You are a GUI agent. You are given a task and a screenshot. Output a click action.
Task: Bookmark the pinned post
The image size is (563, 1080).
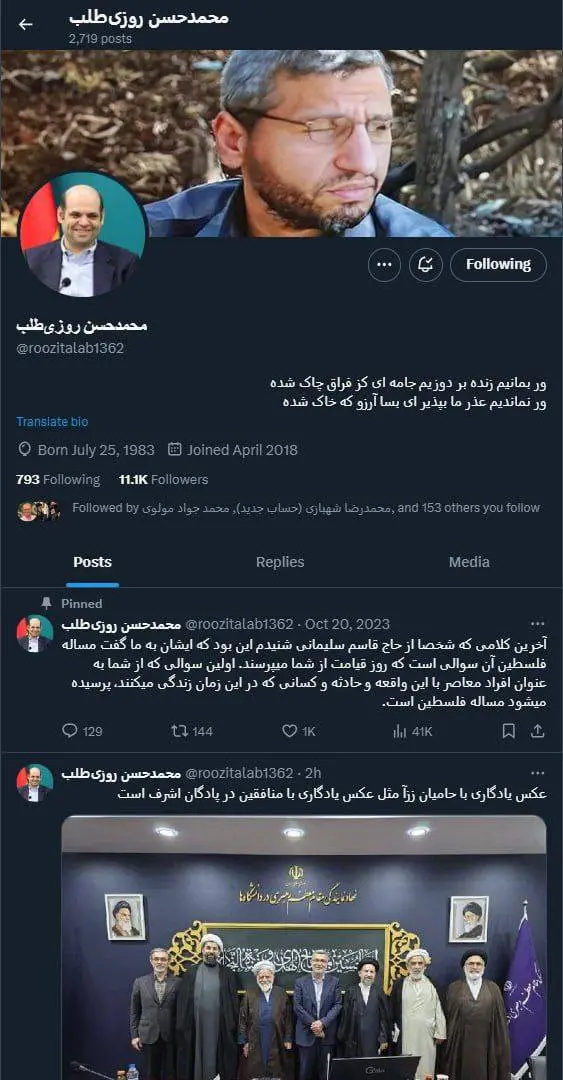pos(509,731)
